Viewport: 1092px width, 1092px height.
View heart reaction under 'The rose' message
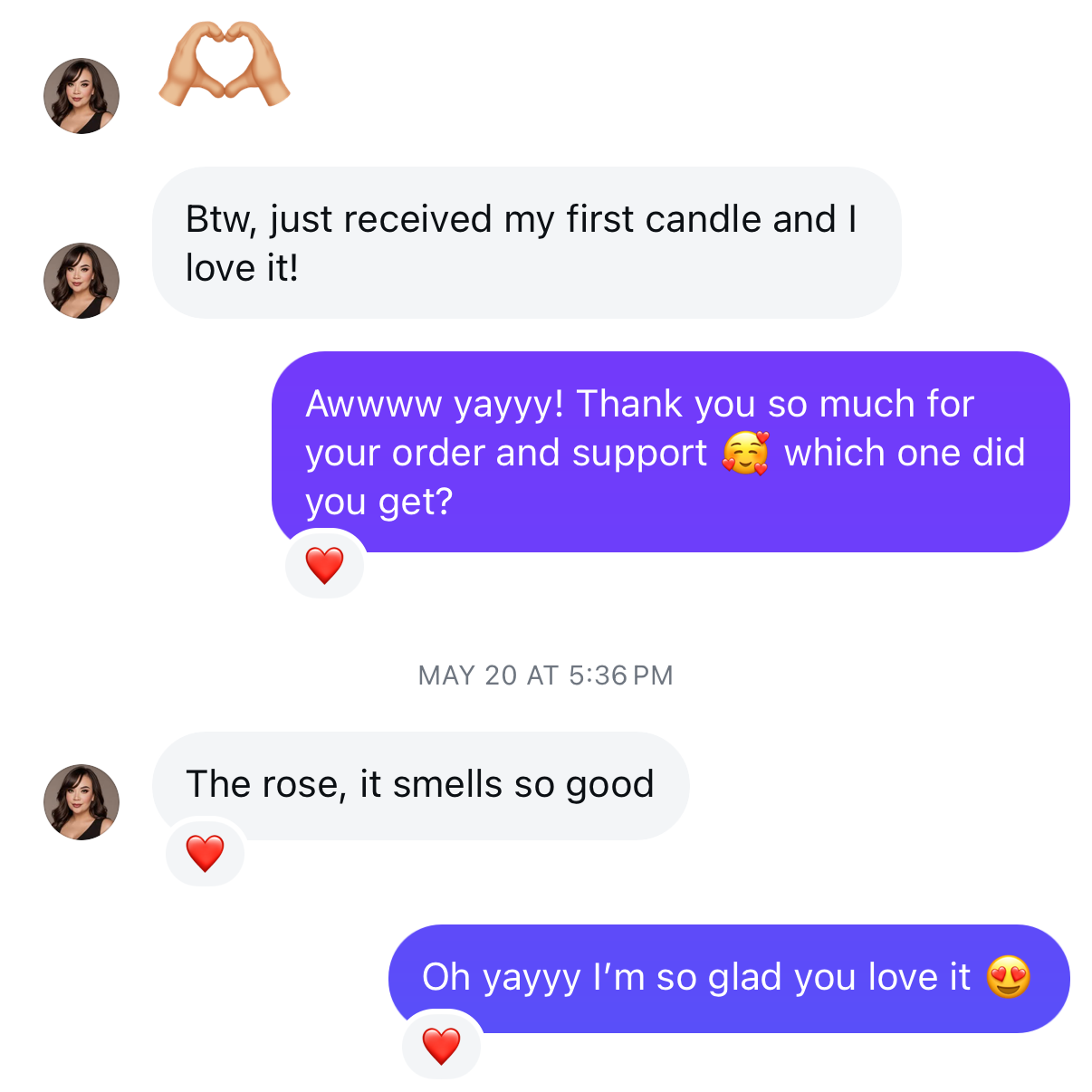click(205, 853)
